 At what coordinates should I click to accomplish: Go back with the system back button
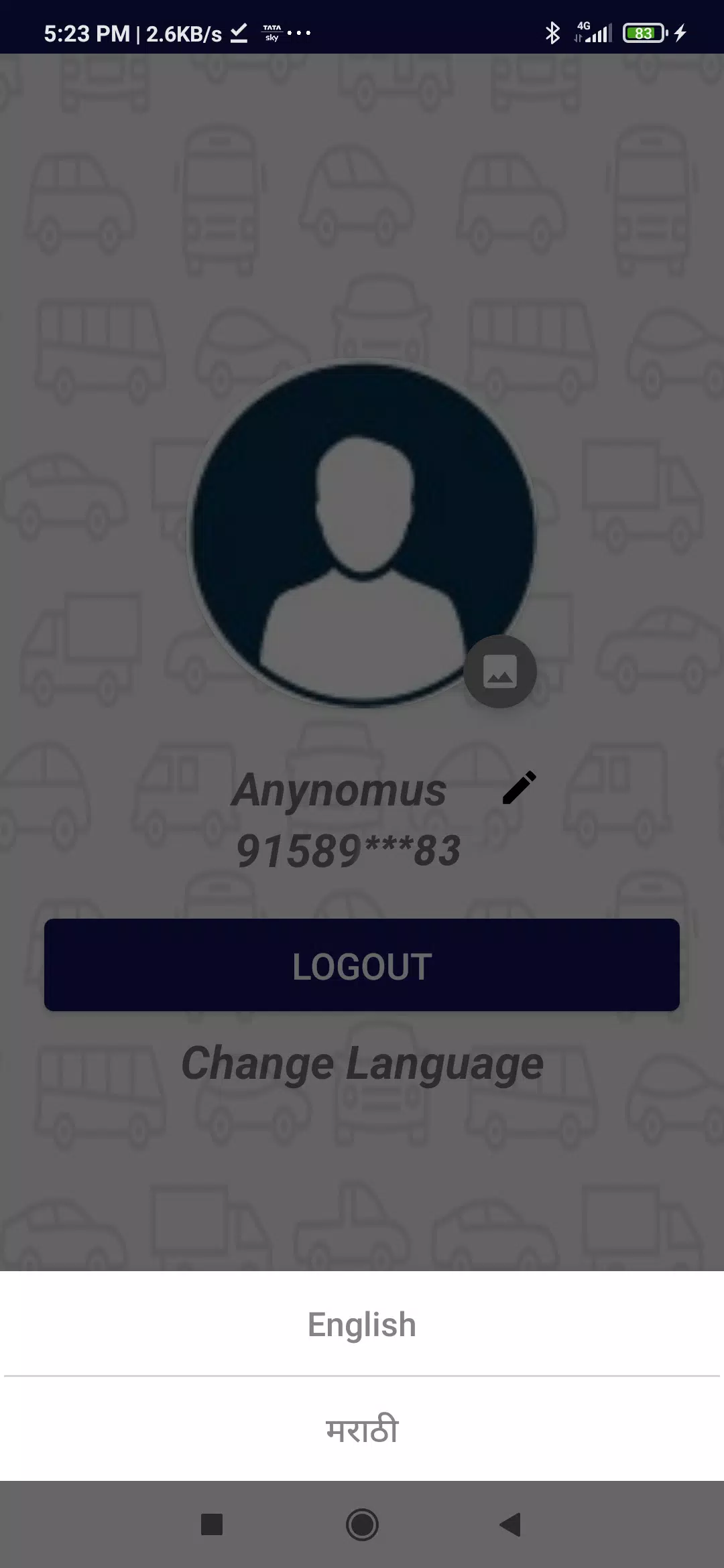511,1524
